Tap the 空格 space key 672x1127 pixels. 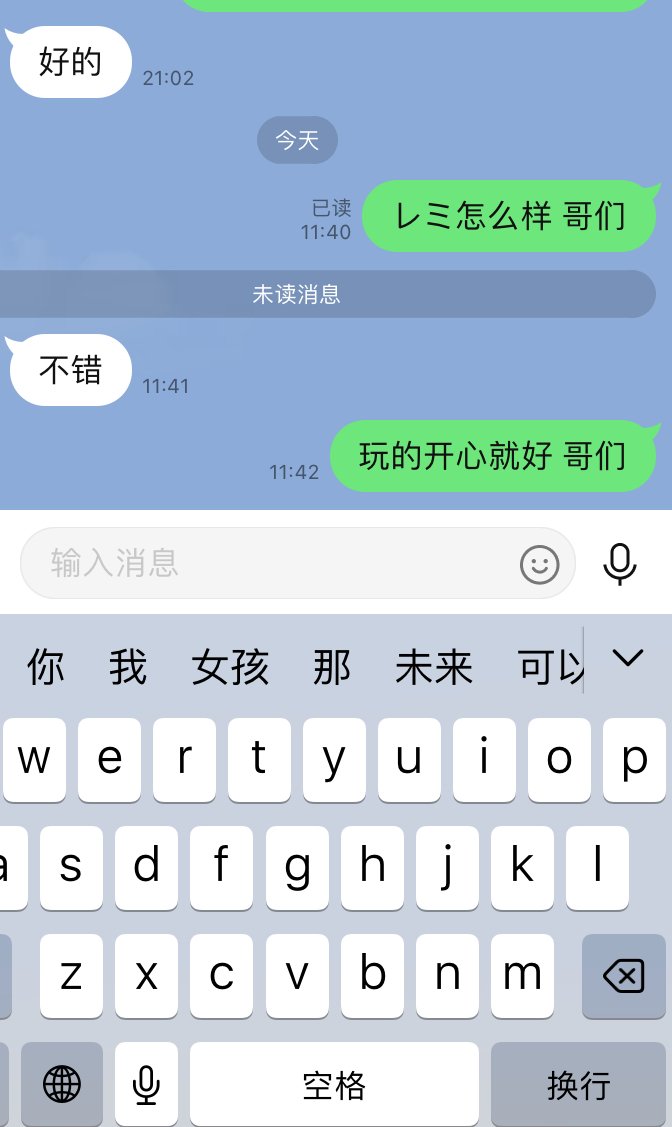334,1083
